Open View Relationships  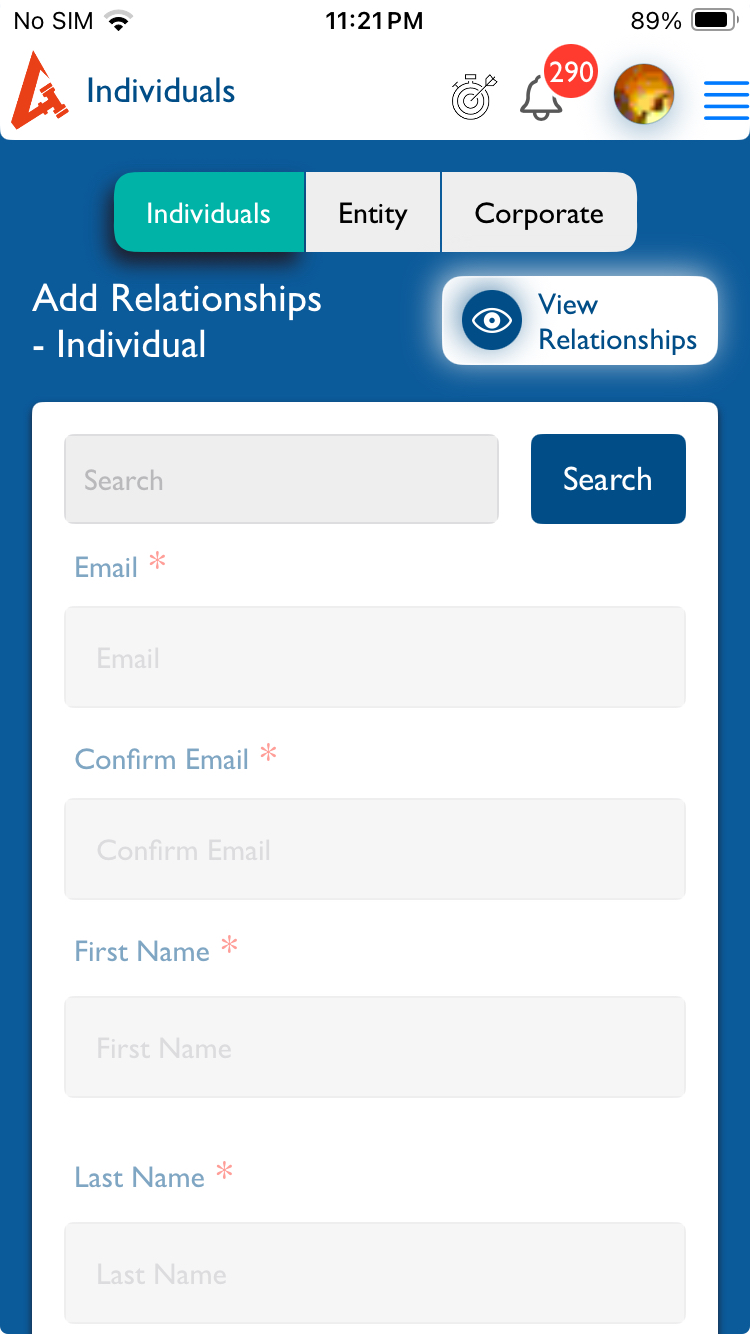[580, 321]
